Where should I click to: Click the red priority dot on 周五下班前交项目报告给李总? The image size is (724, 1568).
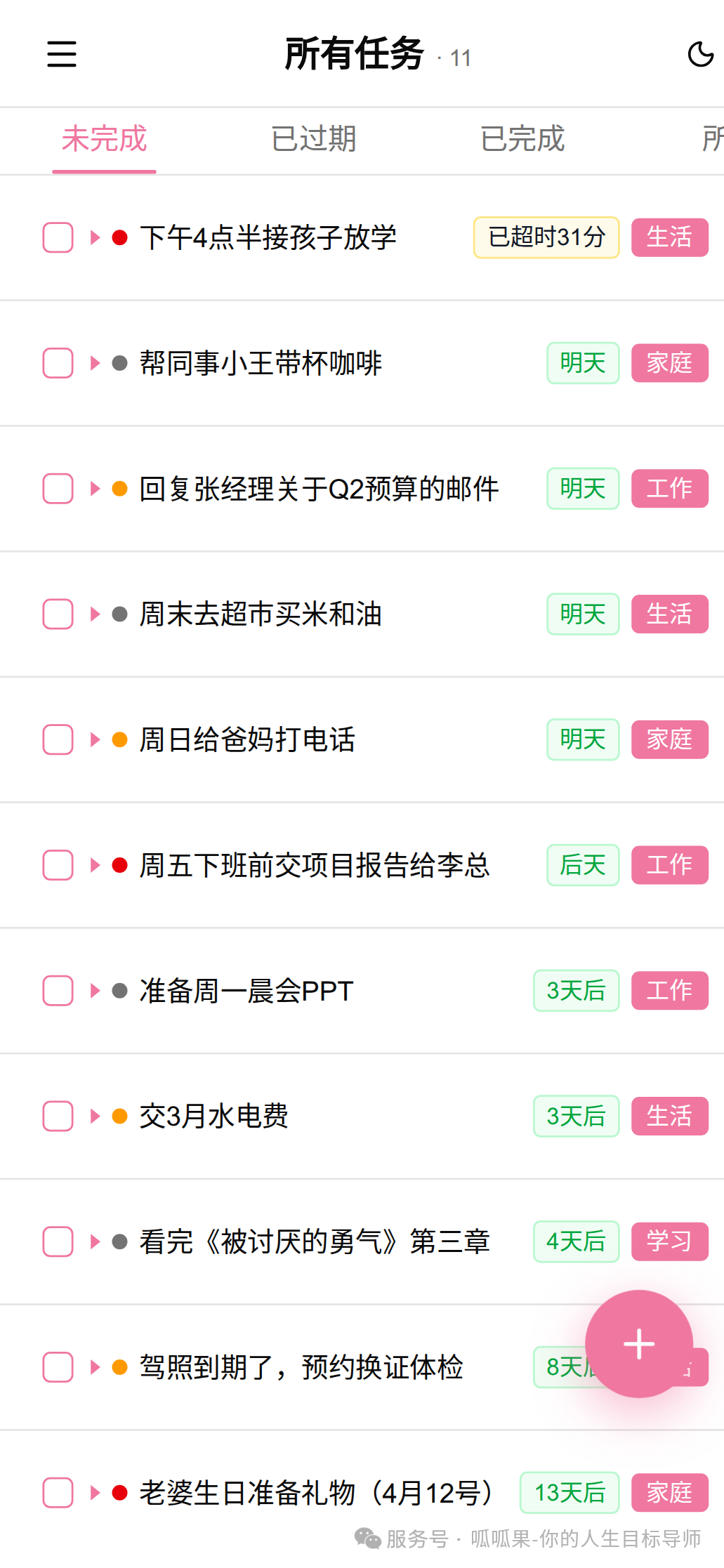coord(120,865)
